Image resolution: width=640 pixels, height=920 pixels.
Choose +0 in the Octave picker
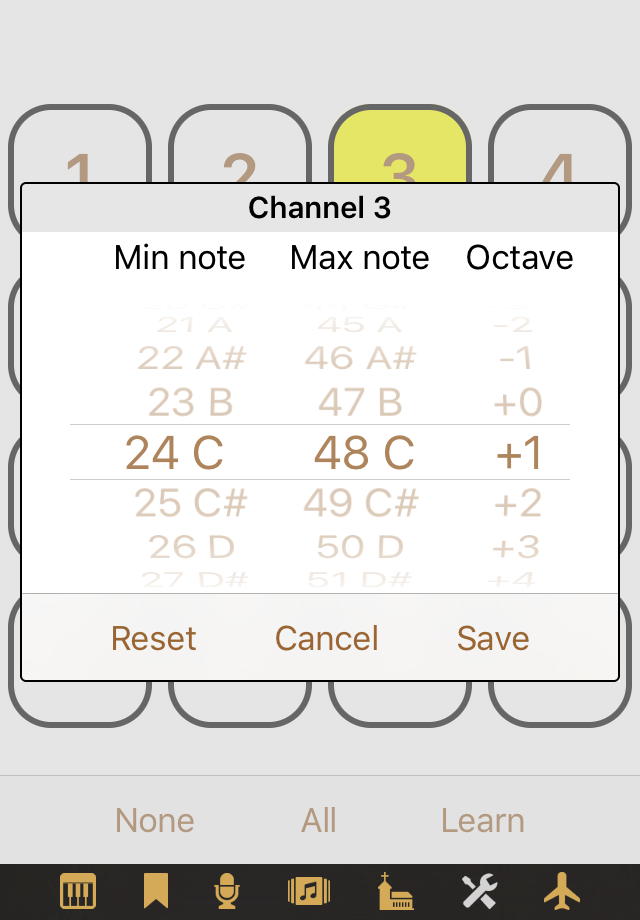518,402
